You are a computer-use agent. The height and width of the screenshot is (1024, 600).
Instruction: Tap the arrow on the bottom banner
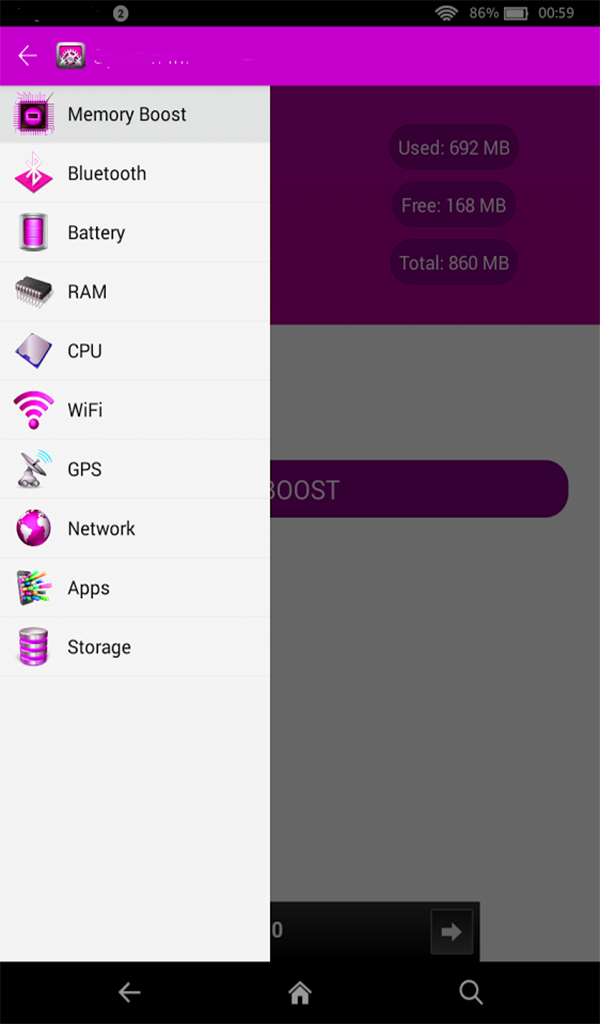click(451, 932)
